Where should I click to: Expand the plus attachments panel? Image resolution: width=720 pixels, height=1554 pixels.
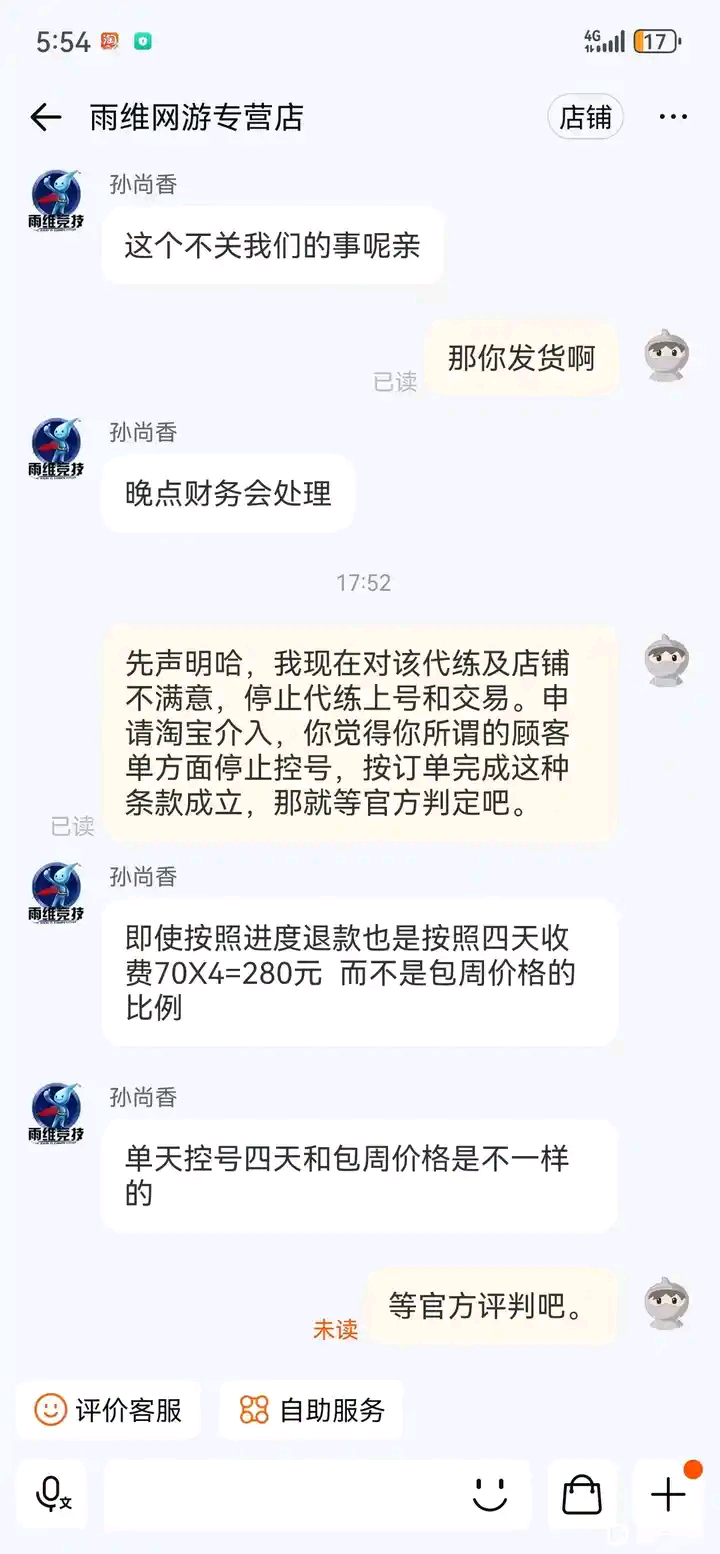tap(668, 1495)
